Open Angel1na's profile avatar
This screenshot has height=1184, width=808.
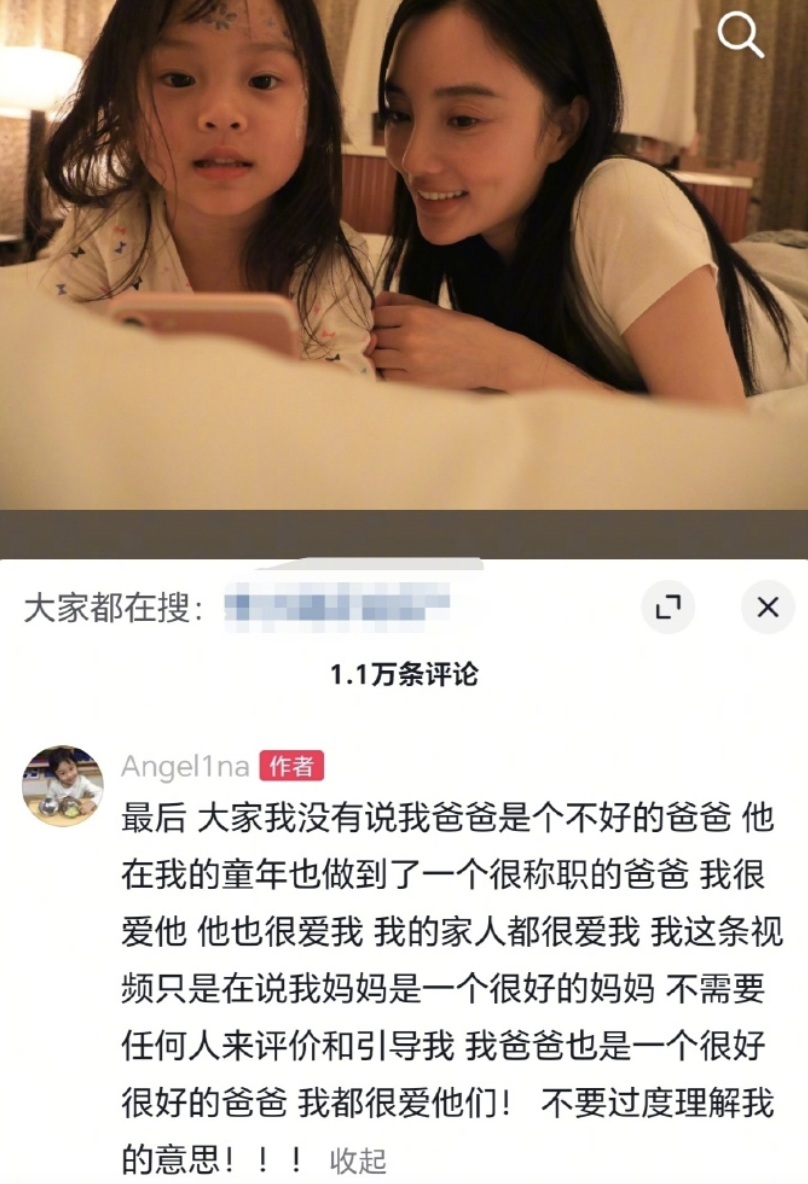coord(62,785)
